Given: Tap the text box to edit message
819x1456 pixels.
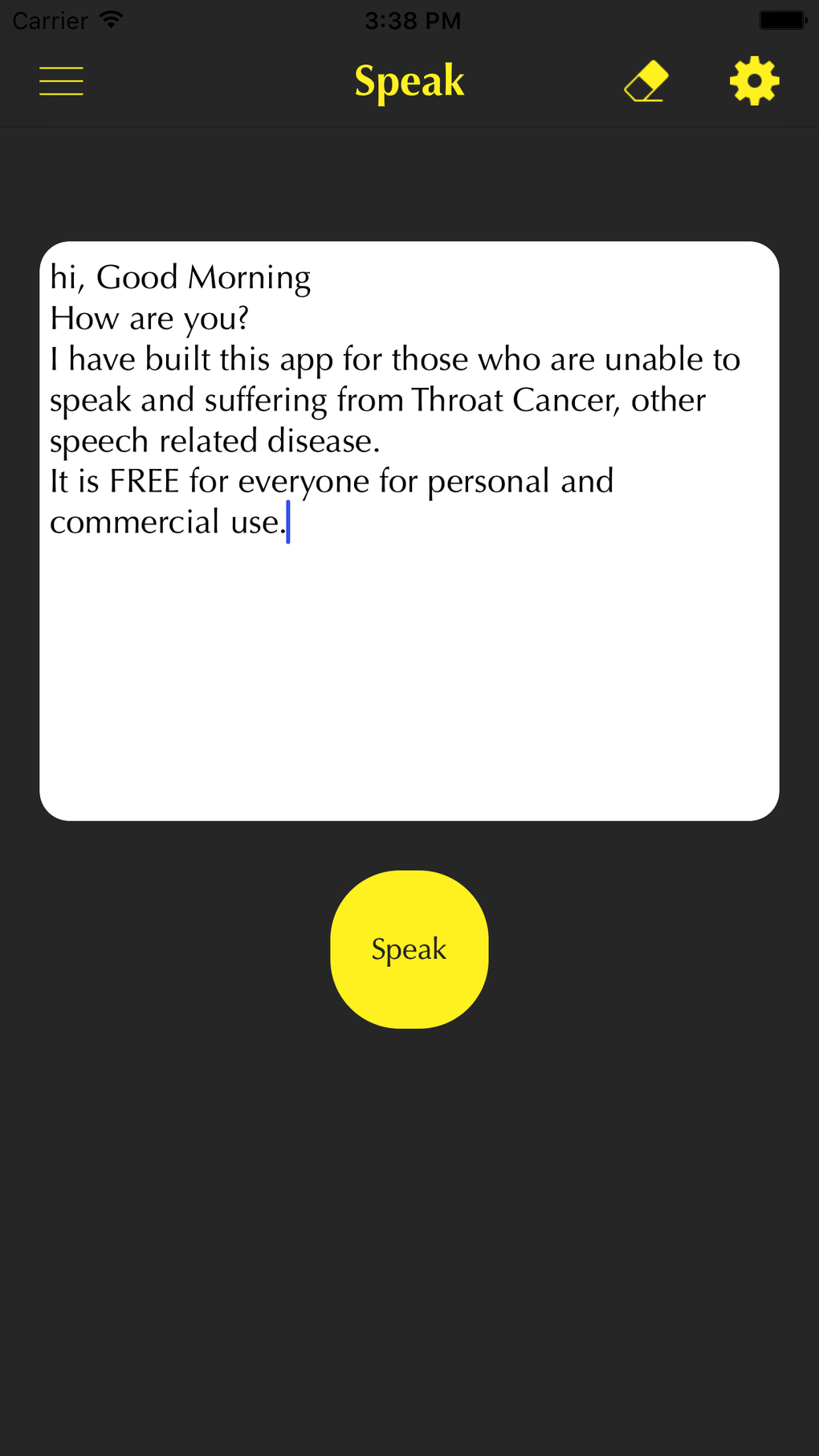Looking at the screenshot, I should [x=409, y=659].
